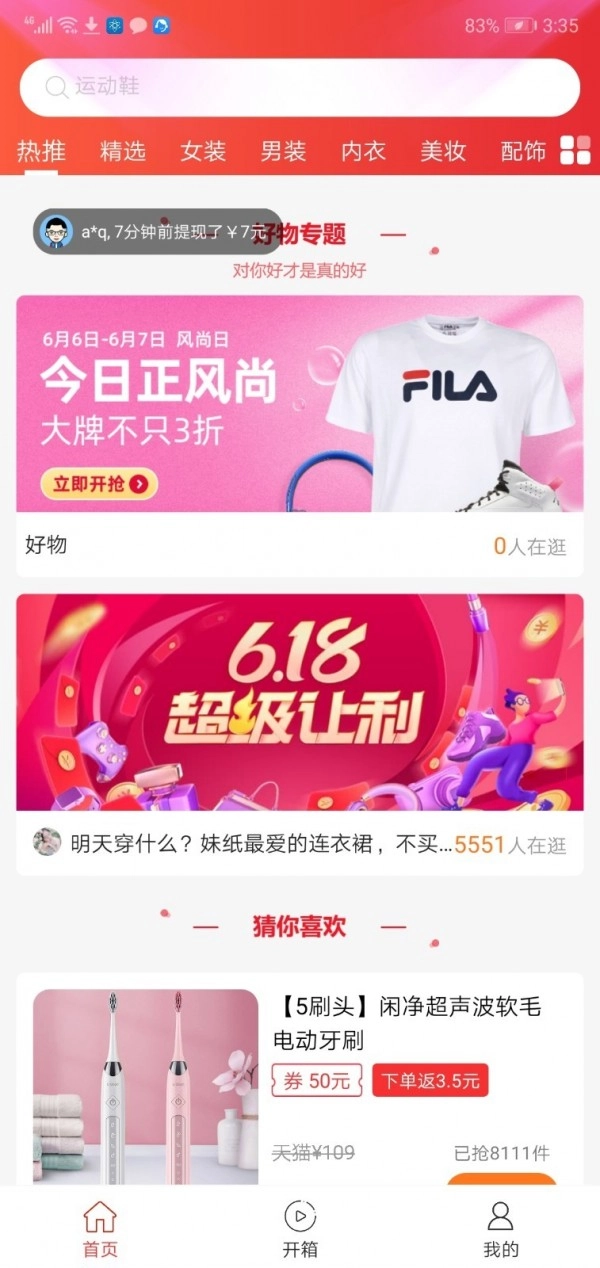Select the 精选 tab
600x1268 pixels.
(123, 151)
